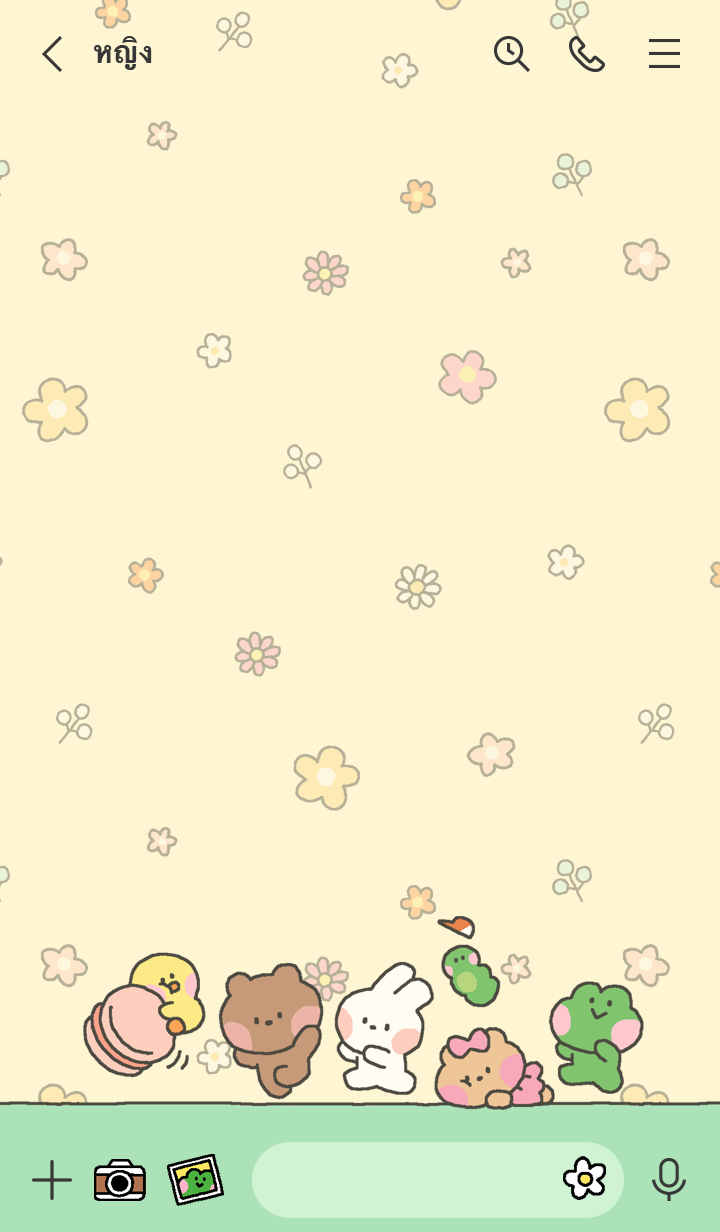
Task: Focus the message input field
Action: point(400,1180)
